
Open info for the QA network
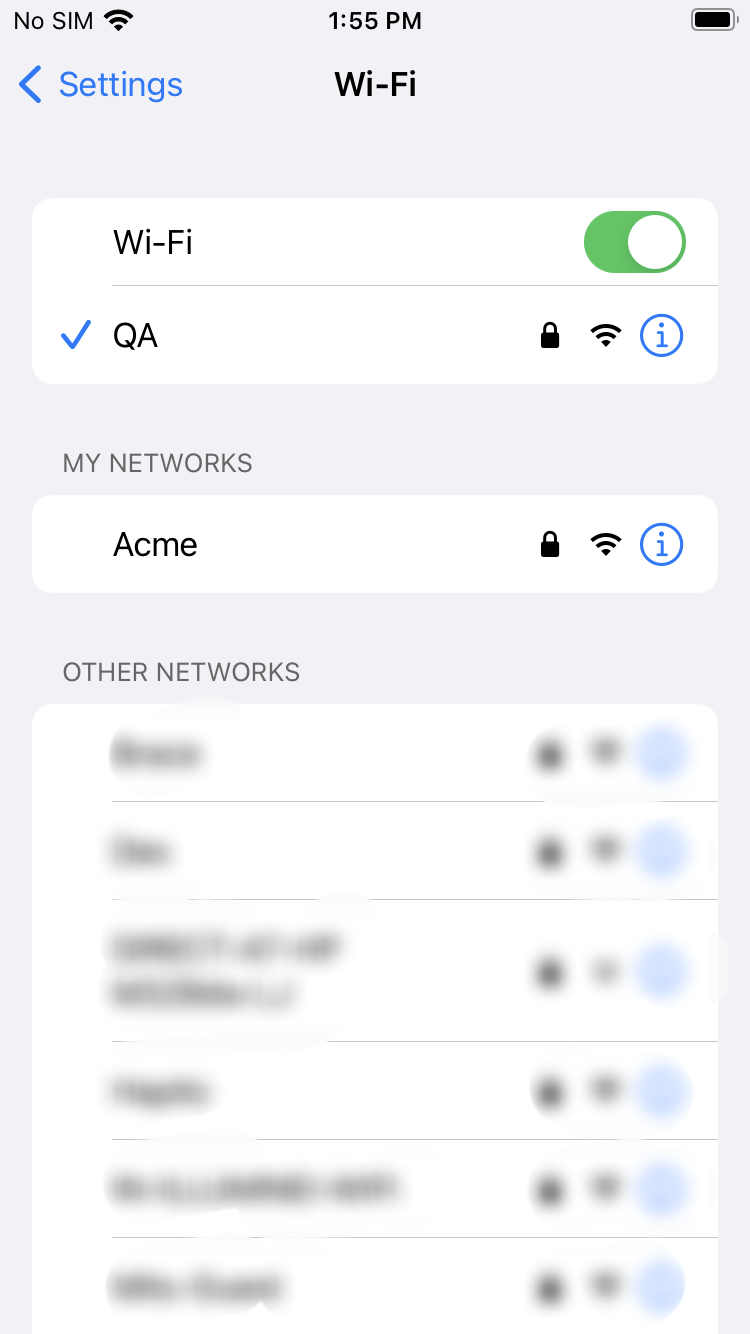pos(661,336)
